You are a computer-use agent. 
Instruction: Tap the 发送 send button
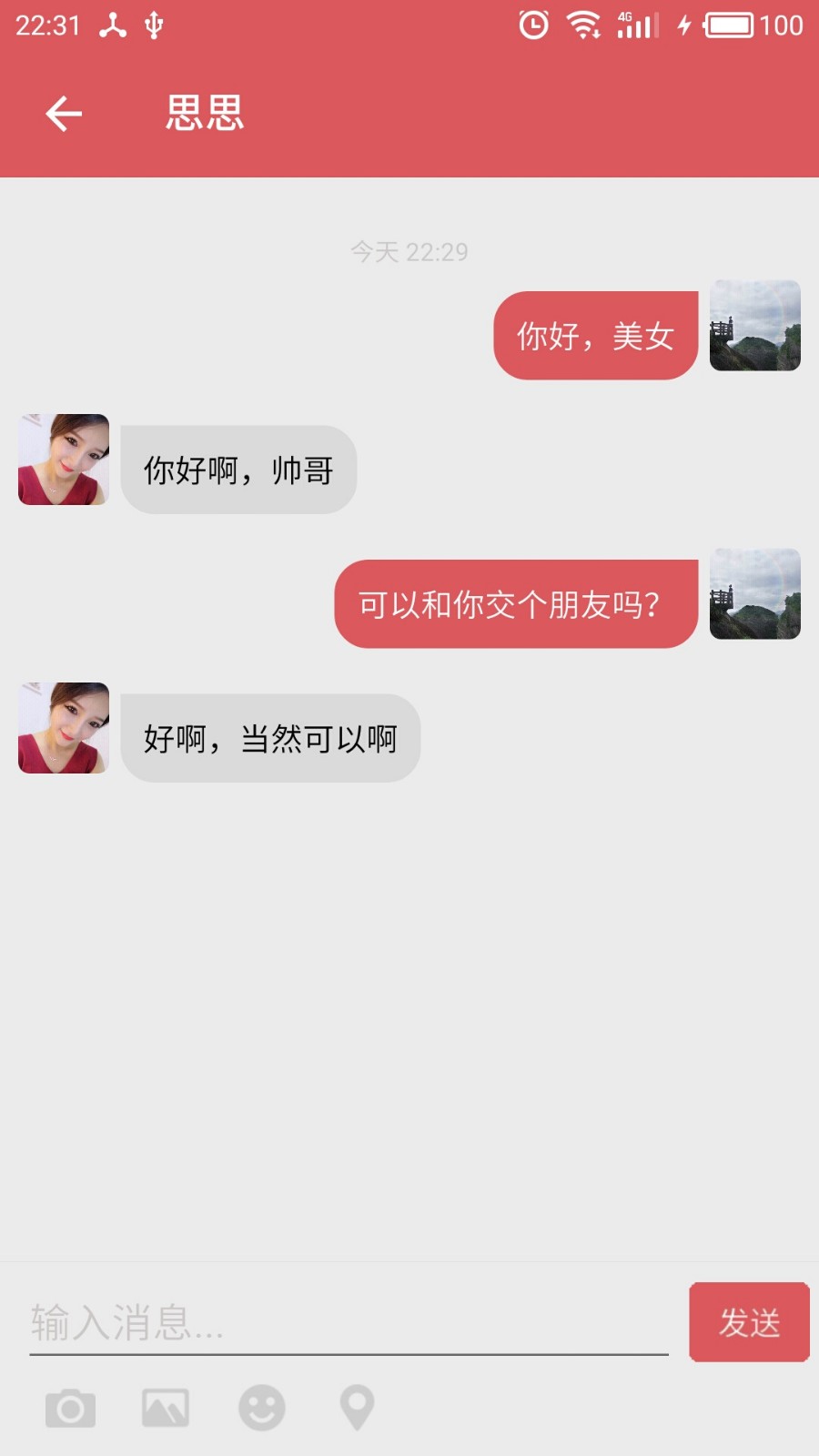[749, 1322]
